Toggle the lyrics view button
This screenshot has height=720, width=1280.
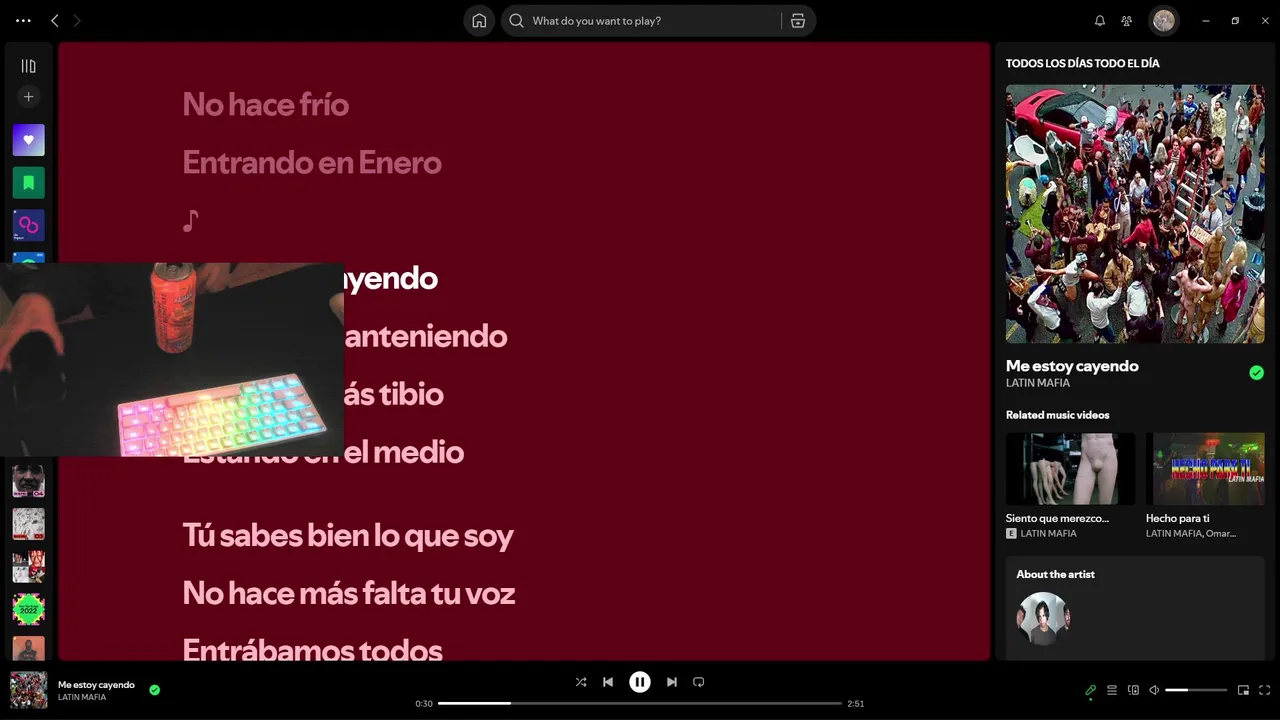[1091, 690]
